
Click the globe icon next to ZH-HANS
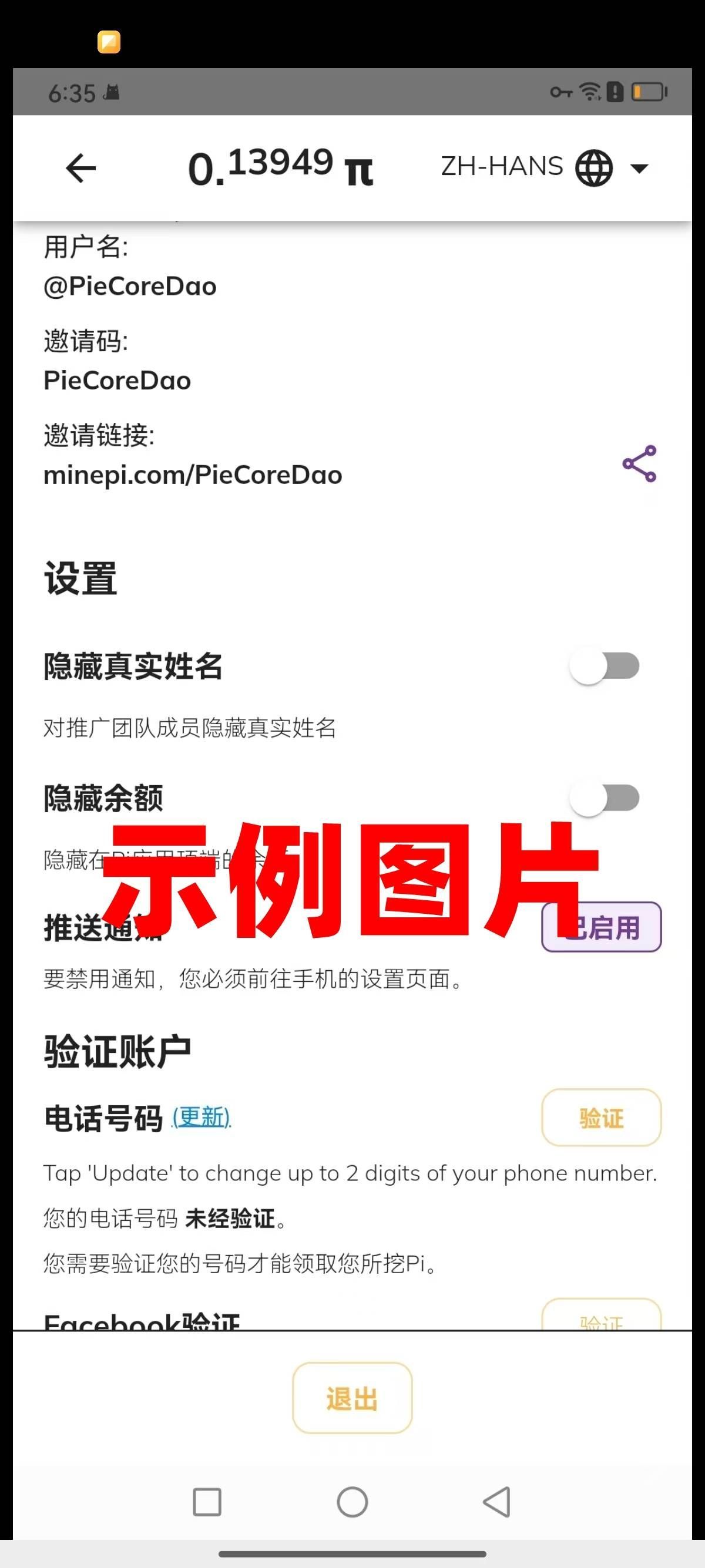pyautogui.click(x=595, y=167)
